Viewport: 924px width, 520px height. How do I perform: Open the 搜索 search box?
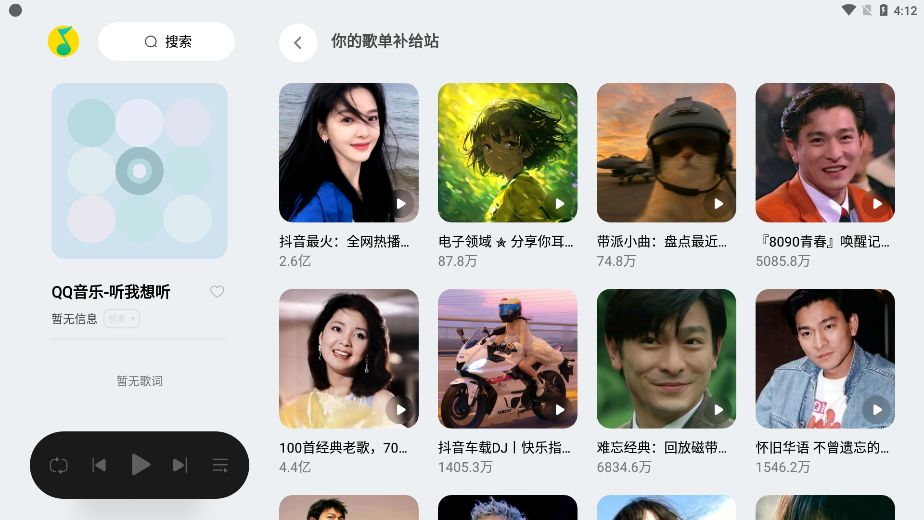click(x=166, y=42)
